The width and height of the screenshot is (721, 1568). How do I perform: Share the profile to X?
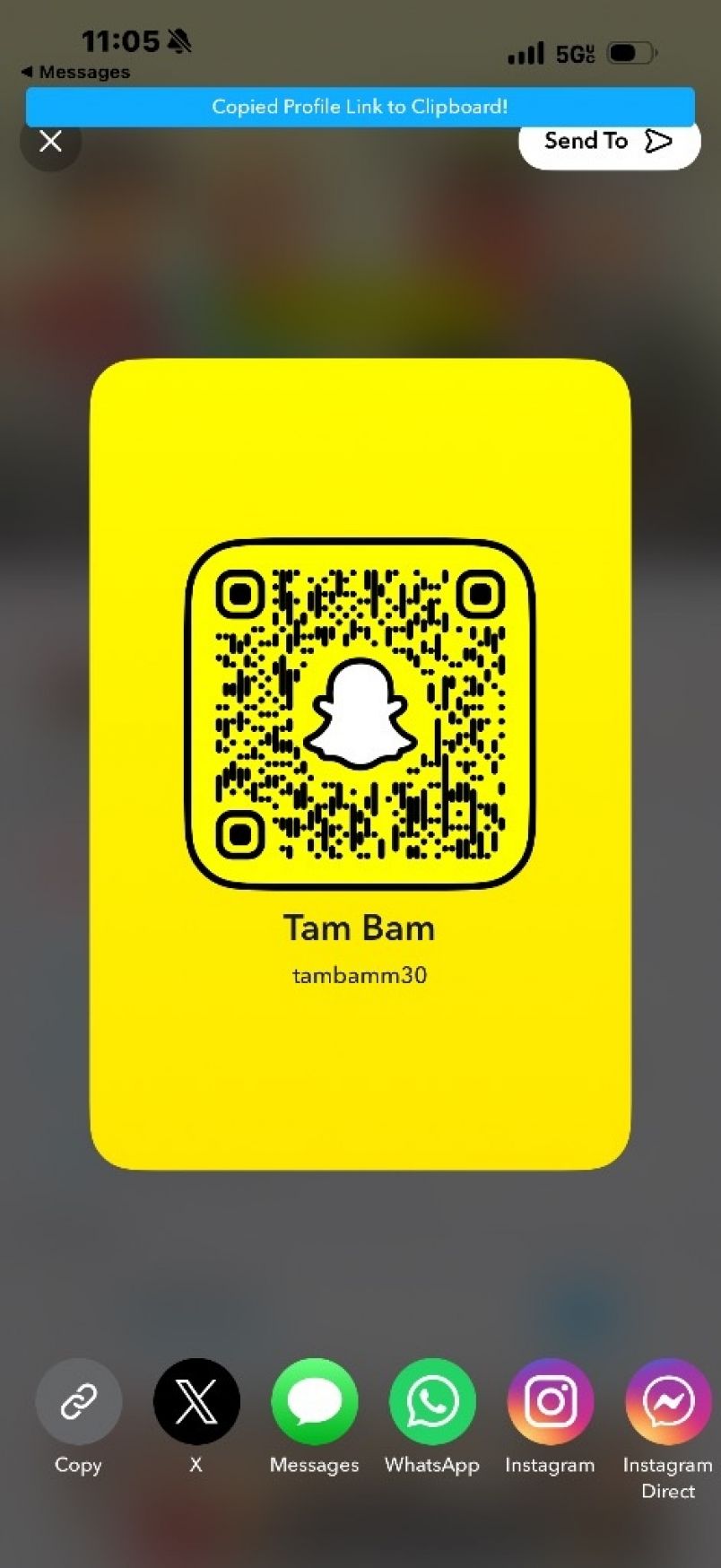(x=196, y=1401)
